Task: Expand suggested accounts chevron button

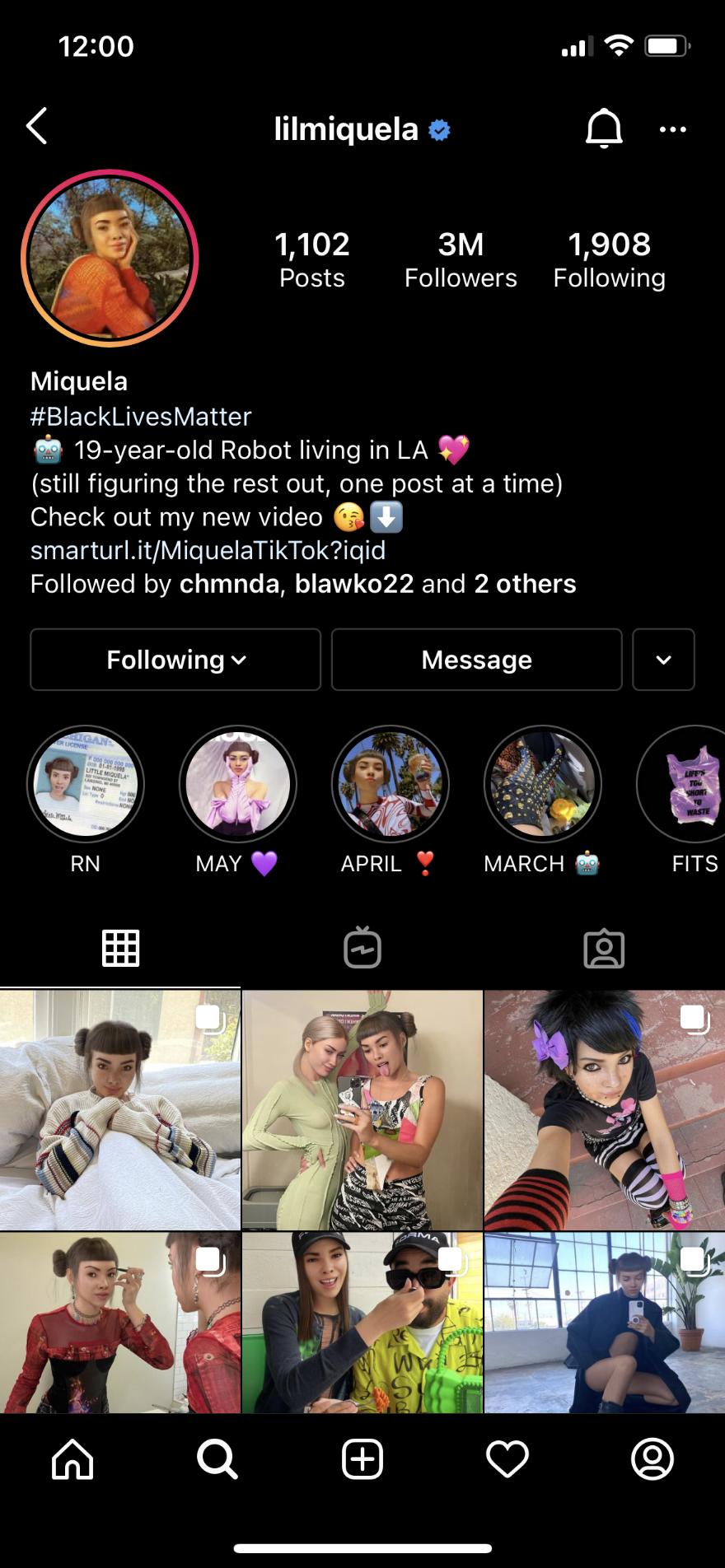Action: (663, 660)
